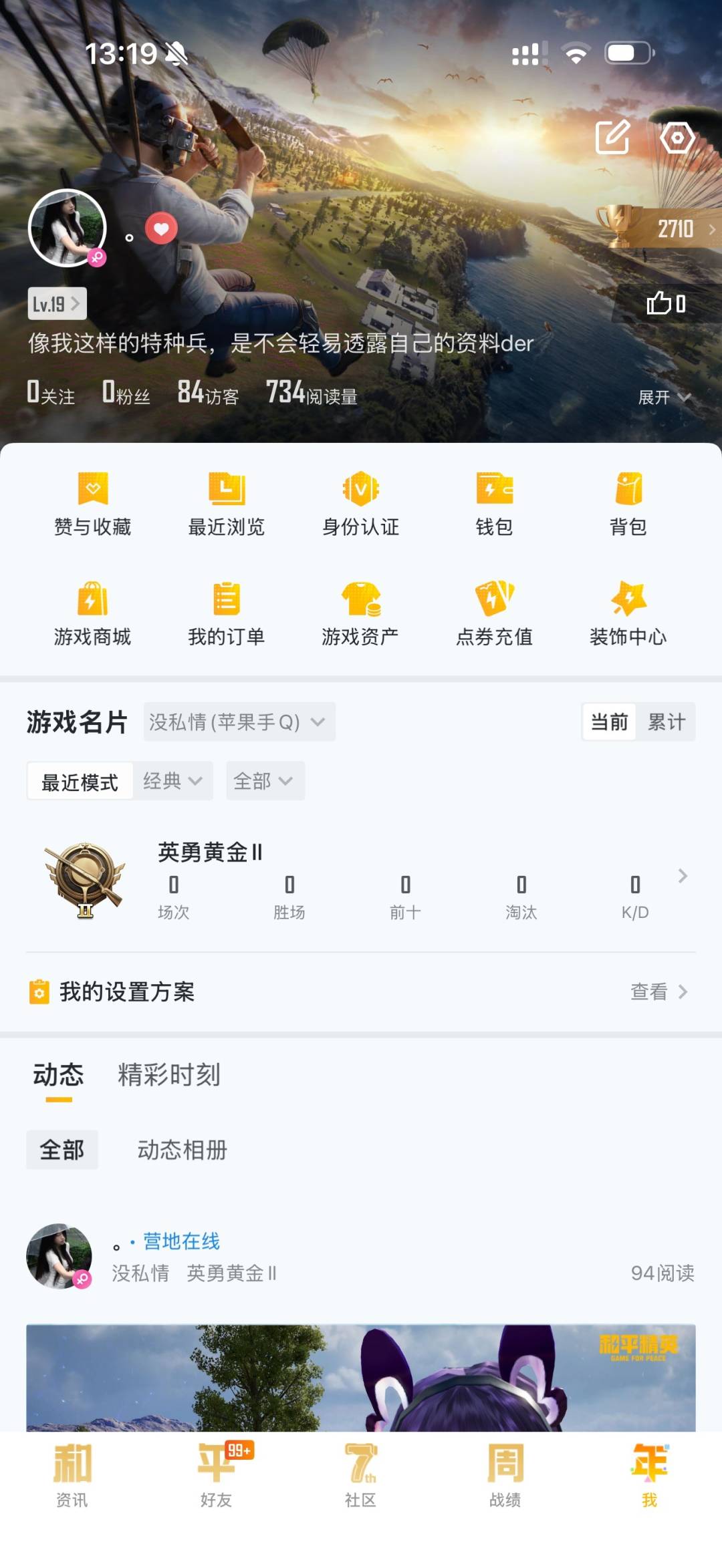Open the 营地在线 status link
Screen dimensions: 722x1568
tap(179, 1241)
